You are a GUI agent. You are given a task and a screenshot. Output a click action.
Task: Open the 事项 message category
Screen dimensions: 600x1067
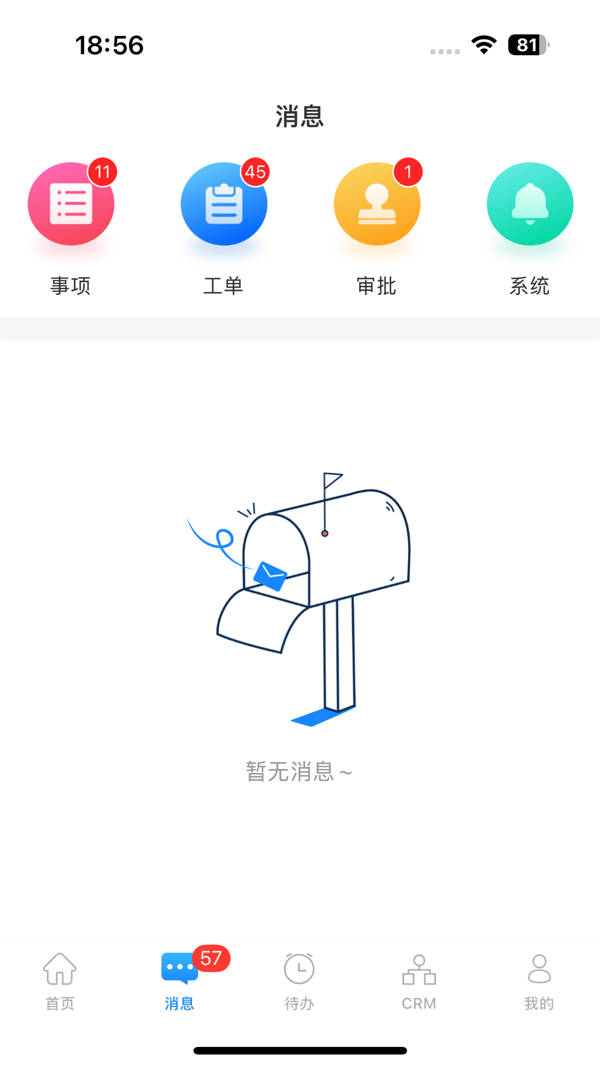click(x=71, y=205)
